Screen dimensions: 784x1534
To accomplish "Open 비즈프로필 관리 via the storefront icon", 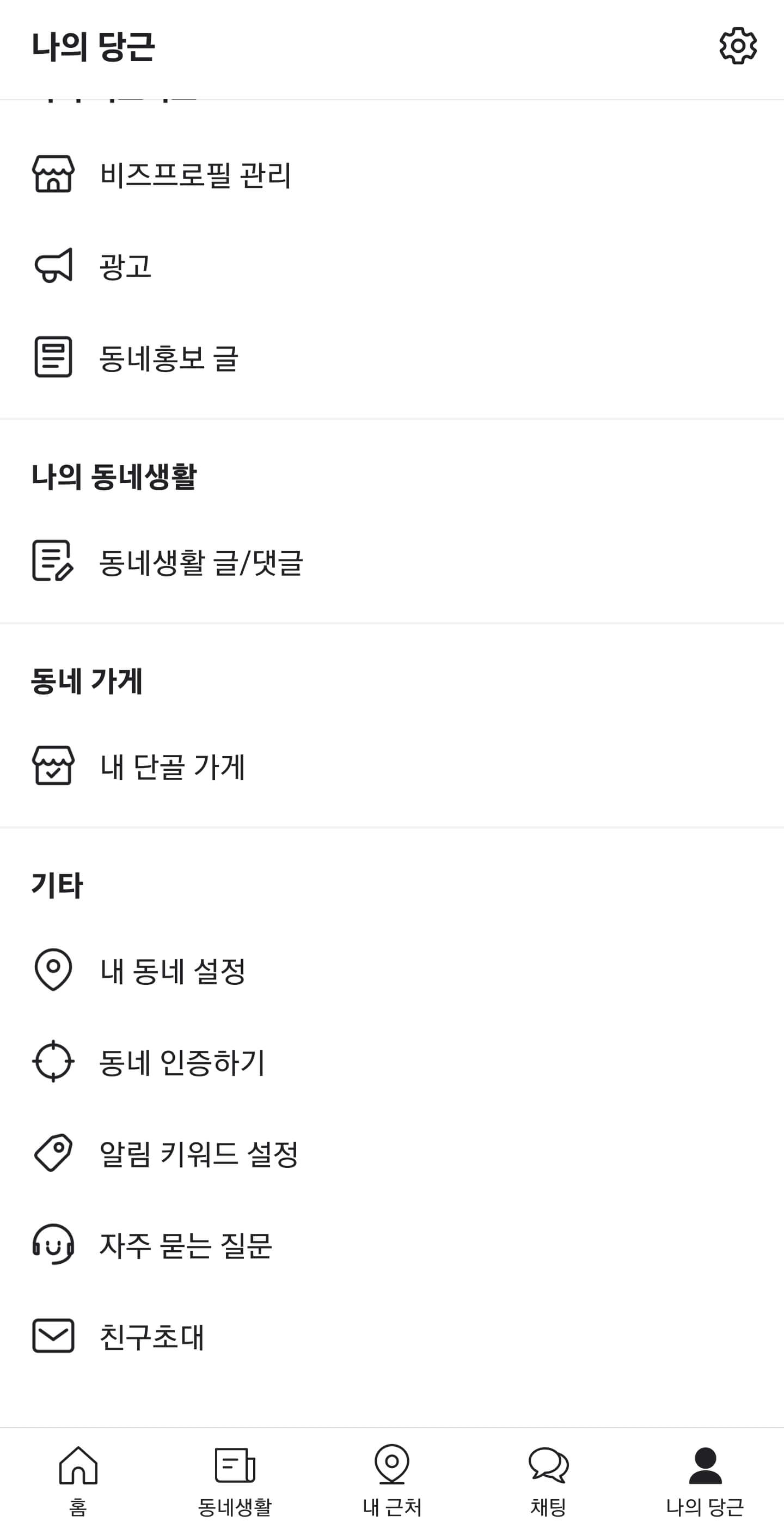I will [x=52, y=174].
